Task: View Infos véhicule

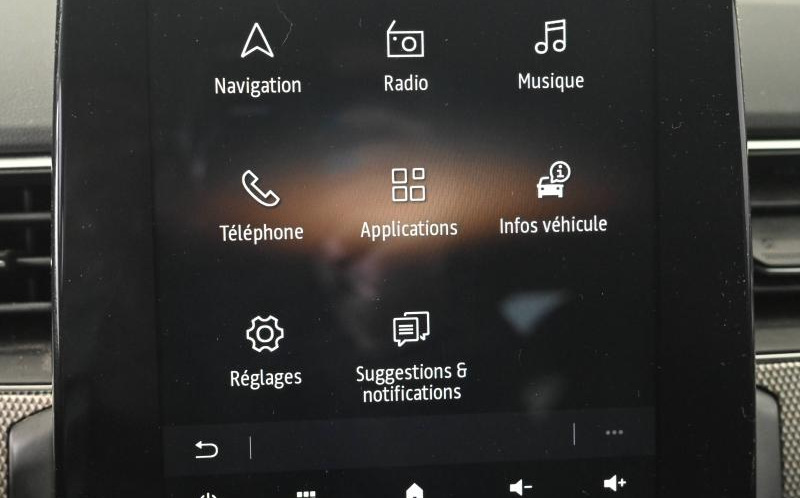Action: (x=553, y=199)
